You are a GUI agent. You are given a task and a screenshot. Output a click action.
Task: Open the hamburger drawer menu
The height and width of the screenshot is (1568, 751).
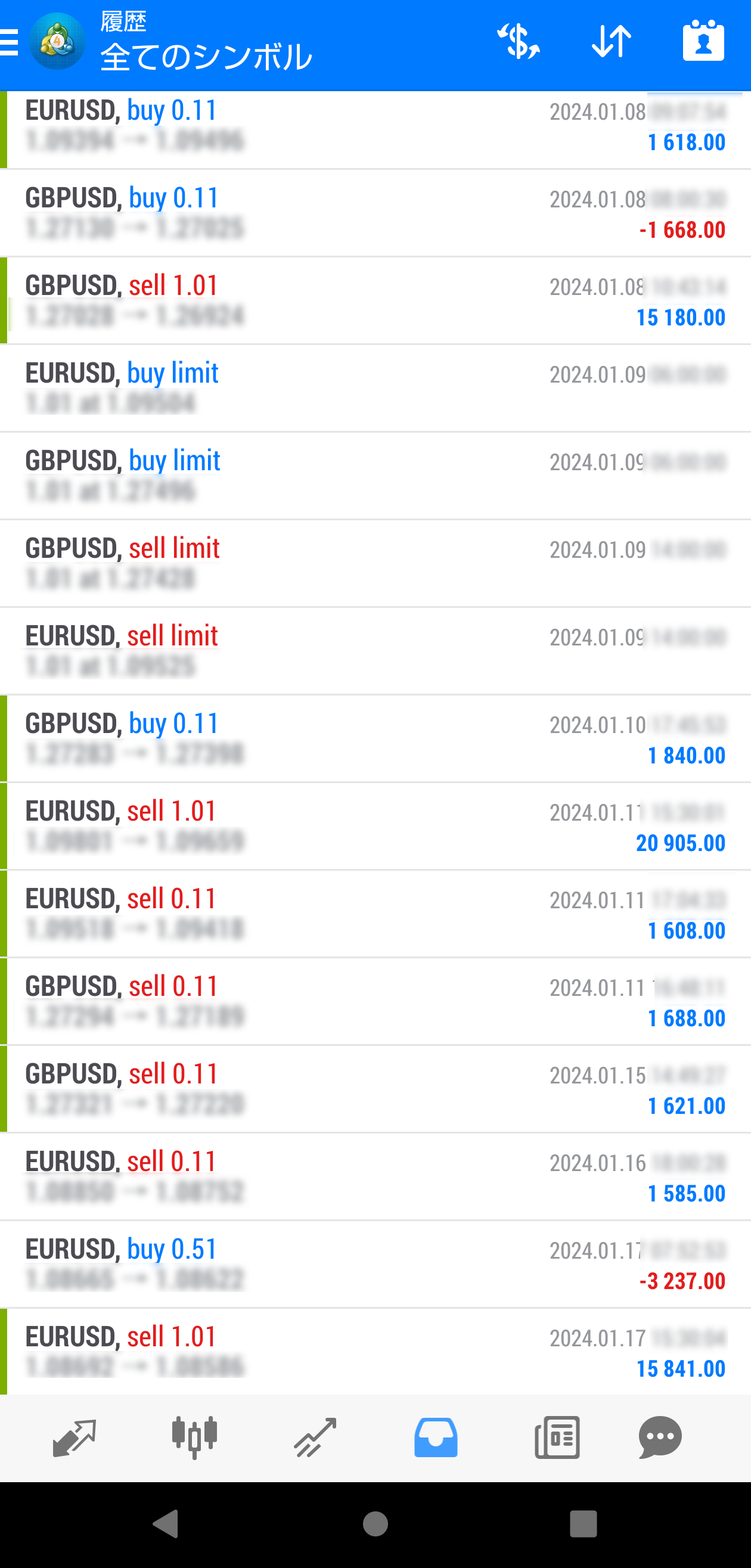coord(9,42)
